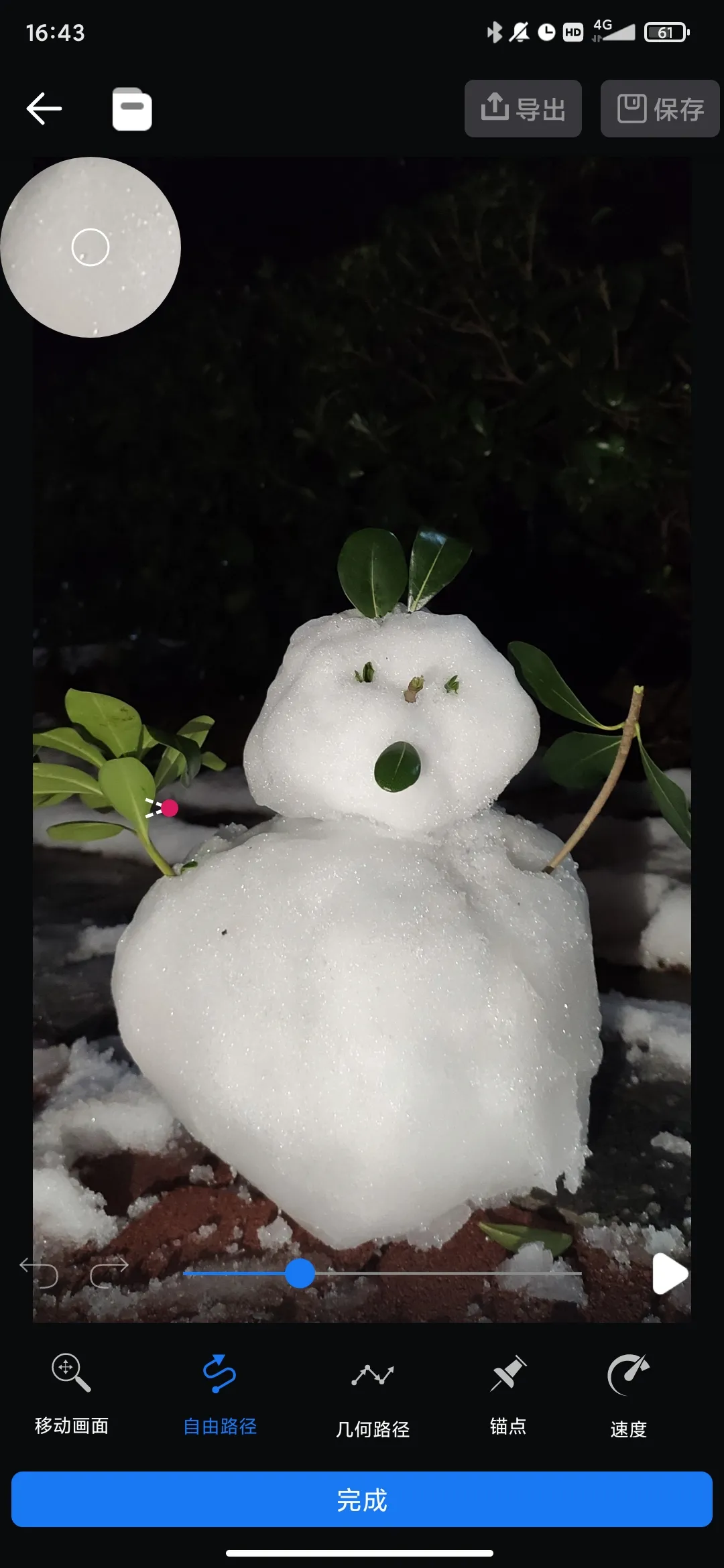Play the animation preview
The image size is (724, 1568).
click(x=670, y=1273)
